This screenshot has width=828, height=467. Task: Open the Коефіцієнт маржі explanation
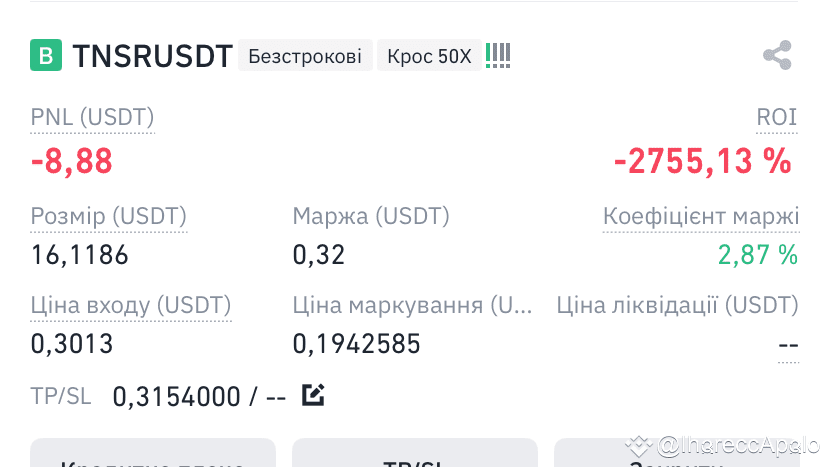click(x=700, y=216)
